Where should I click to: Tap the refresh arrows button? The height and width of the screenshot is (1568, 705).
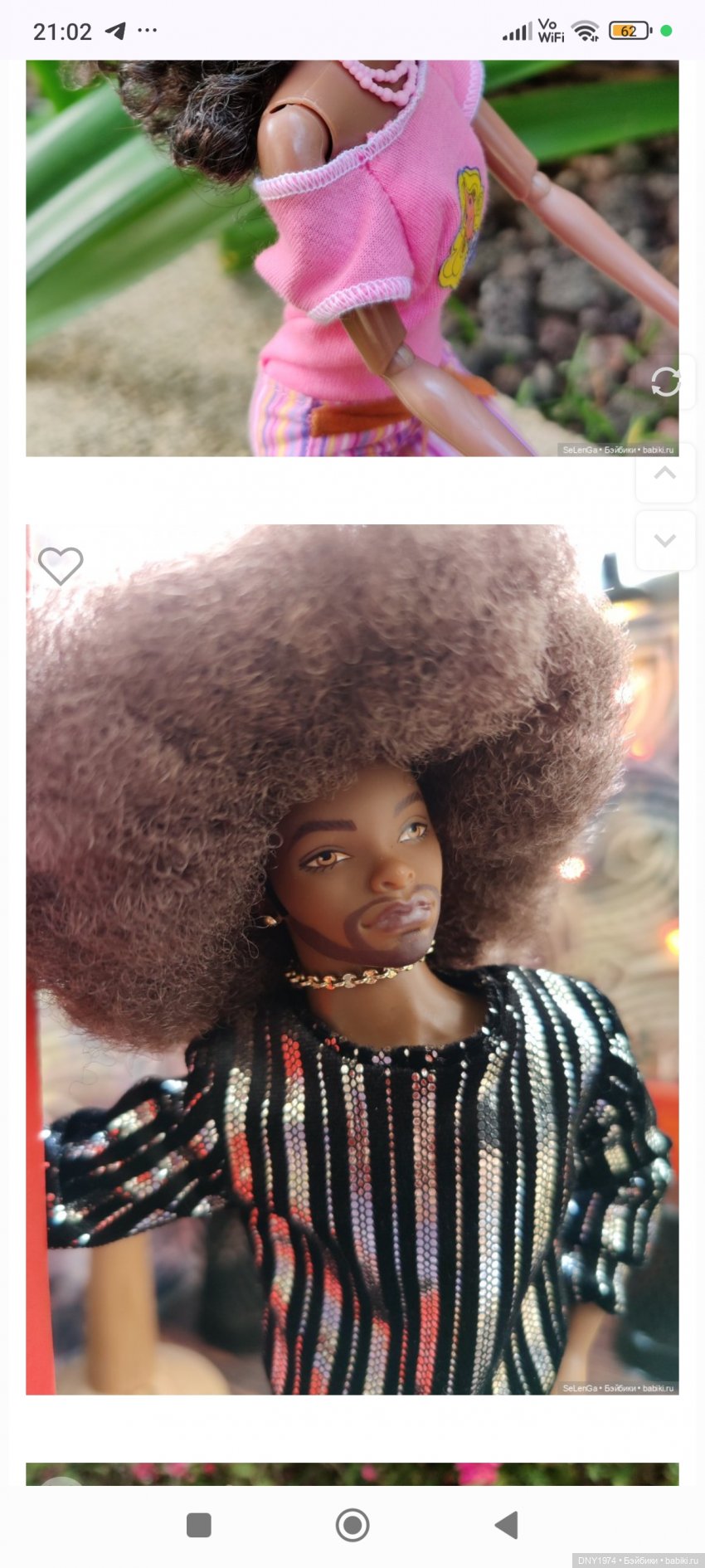point(665,382)
